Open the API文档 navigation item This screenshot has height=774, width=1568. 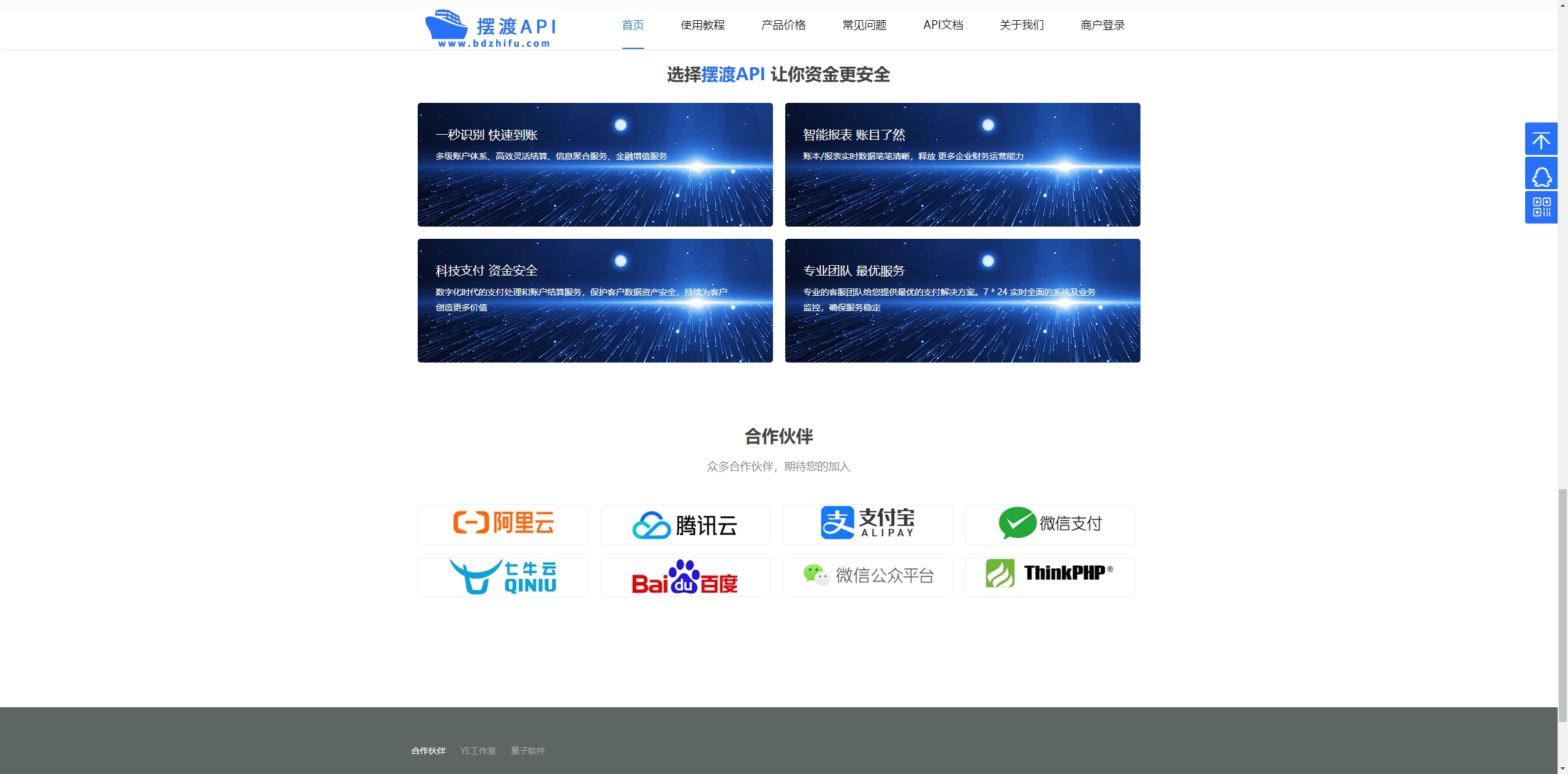click(x=943, y=25)
